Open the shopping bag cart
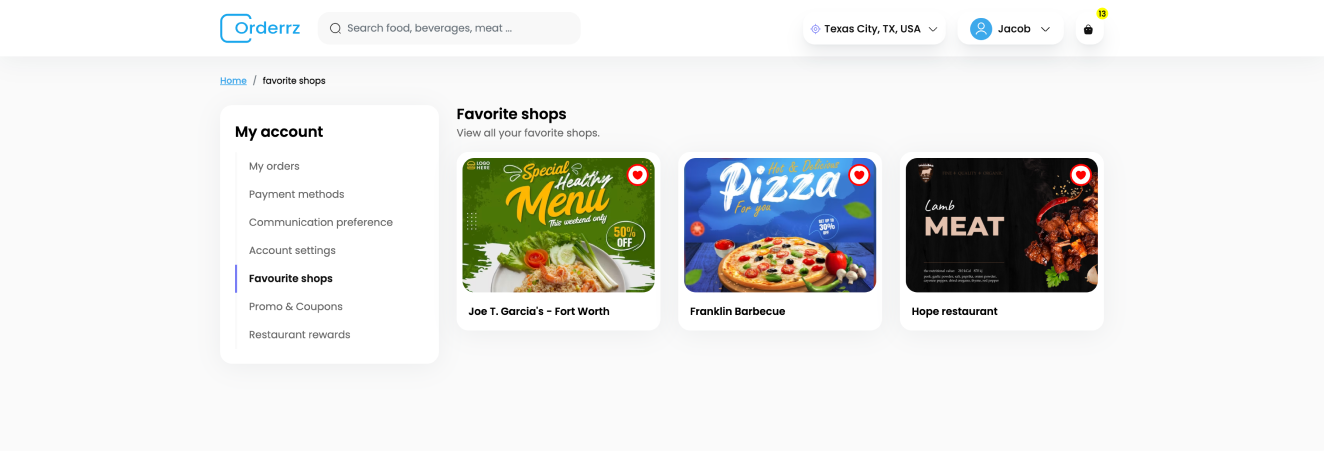Screen dimensions: 1324x451 pos(1089,30)
